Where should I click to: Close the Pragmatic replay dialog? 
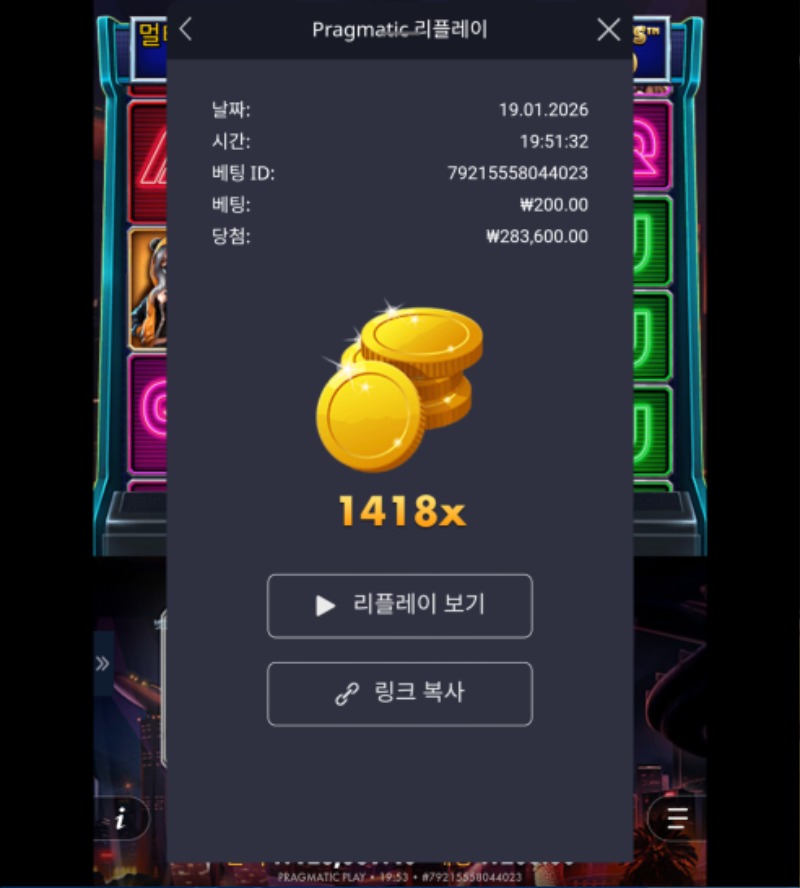pos(608,30)
